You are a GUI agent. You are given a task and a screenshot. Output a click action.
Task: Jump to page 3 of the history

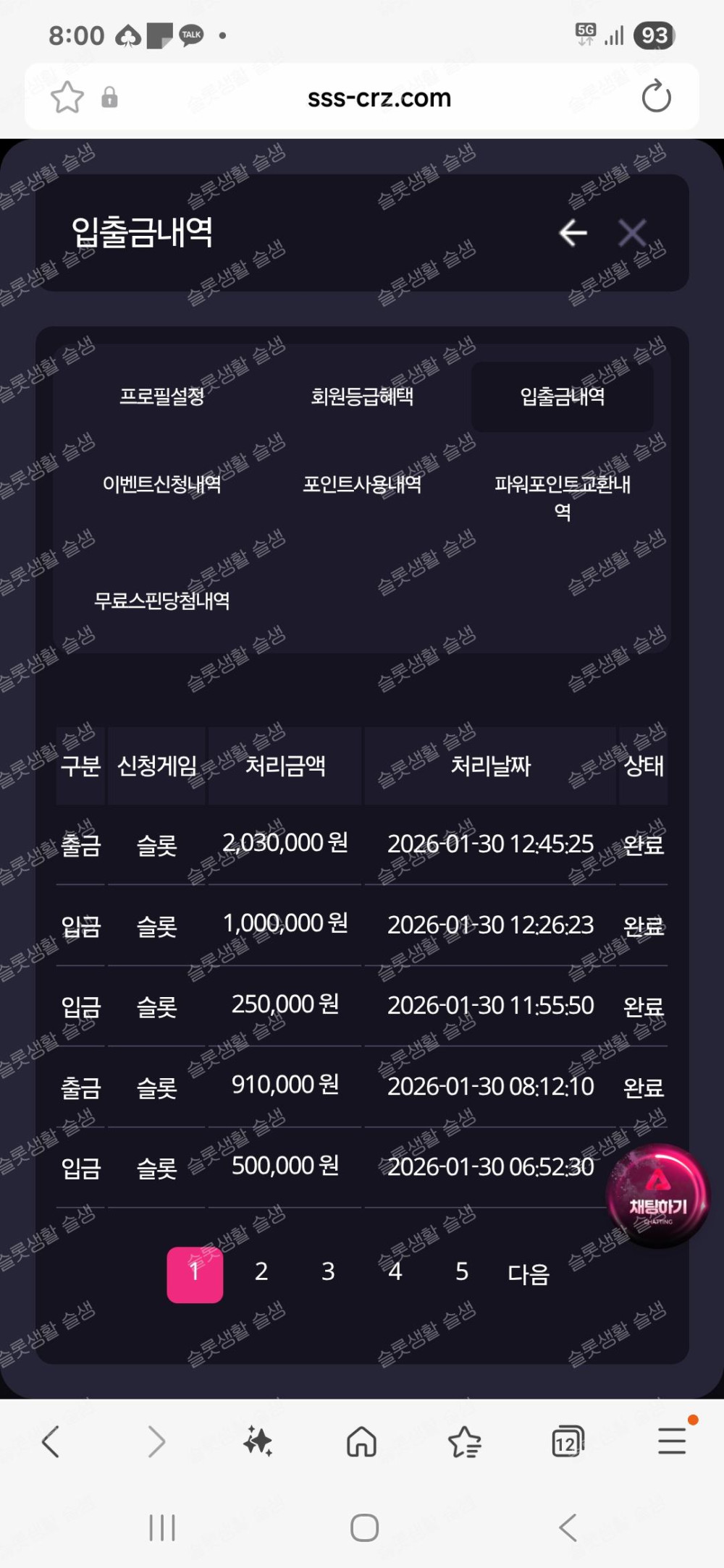(x=328, y=1271)
